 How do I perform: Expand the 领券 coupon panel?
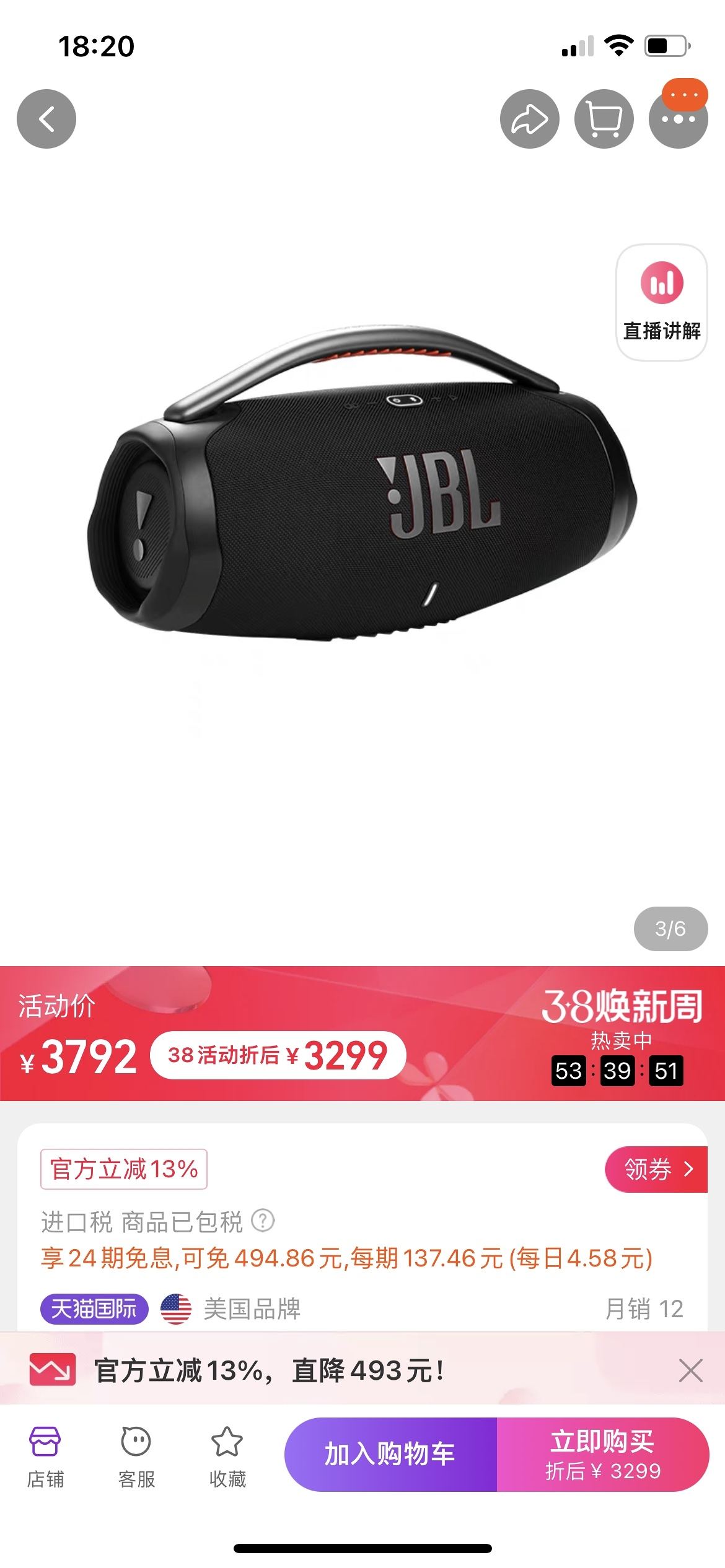657,1169
